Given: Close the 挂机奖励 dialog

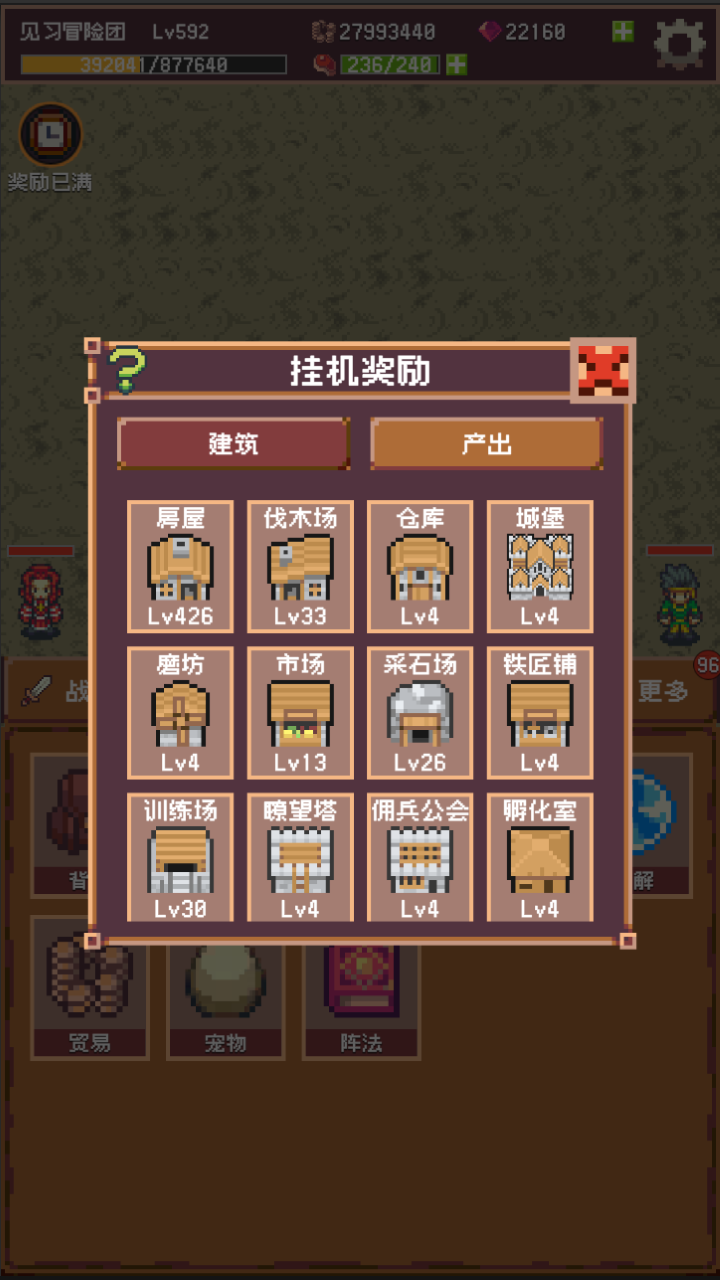Looking at the screenshot, I should click(x=603, y=370).
